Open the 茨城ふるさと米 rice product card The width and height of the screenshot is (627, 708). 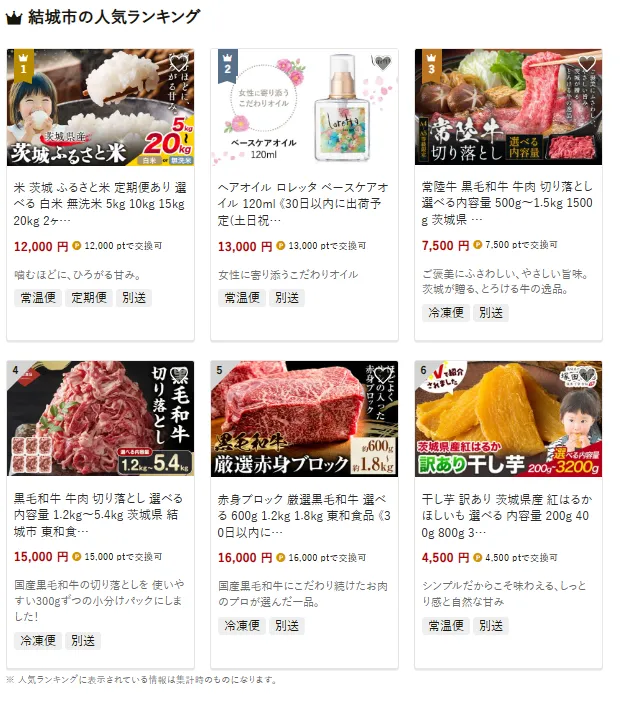click(98, 199)
